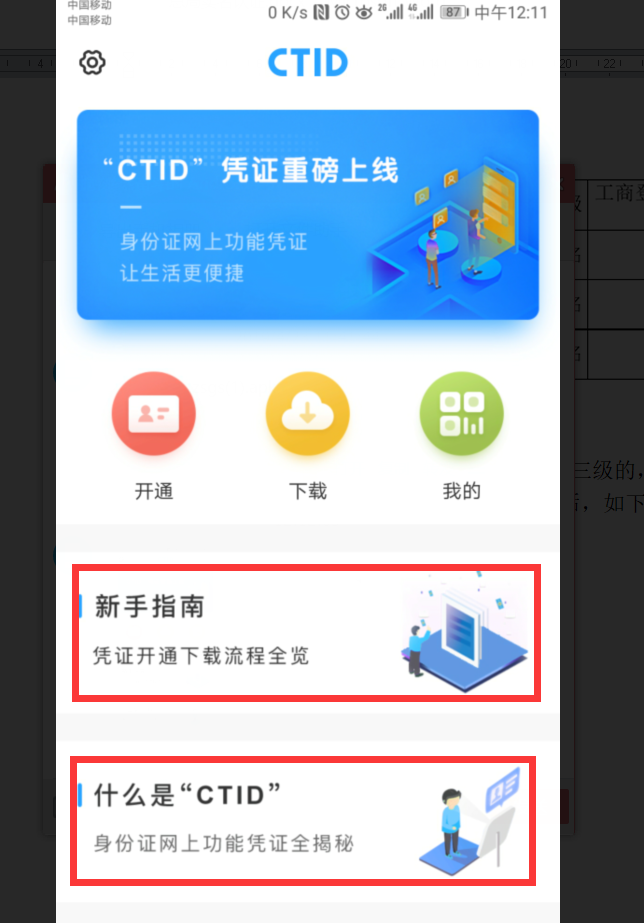Viewport: 644px width, 923px height.
Task: Open the CTID 凭证重磅上线 banner
Action: (308, 215)
